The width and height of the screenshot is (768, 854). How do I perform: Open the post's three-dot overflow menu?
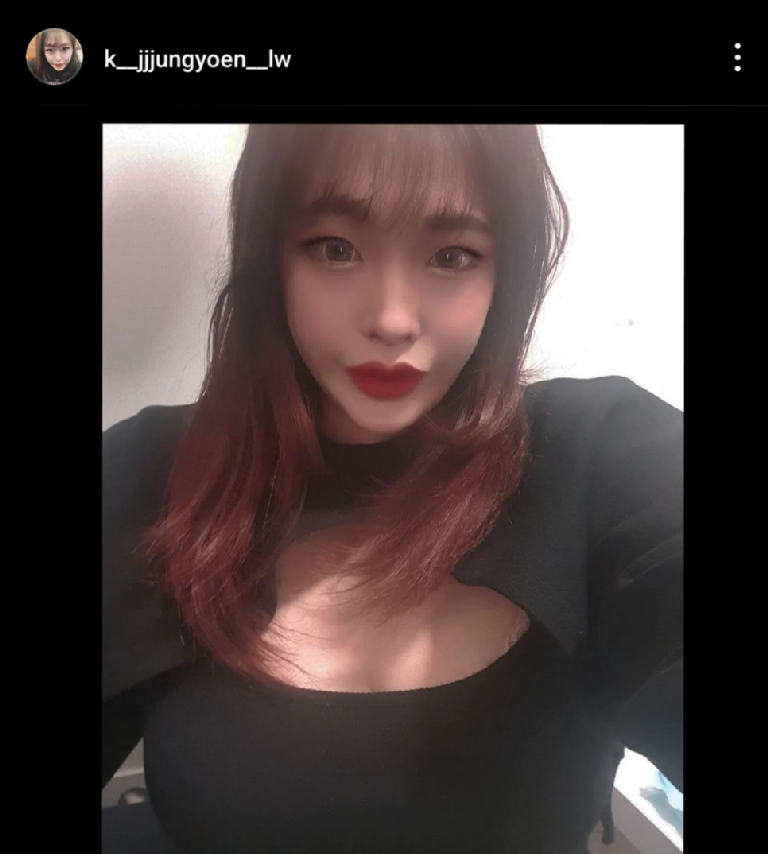(x=737, y=57)
